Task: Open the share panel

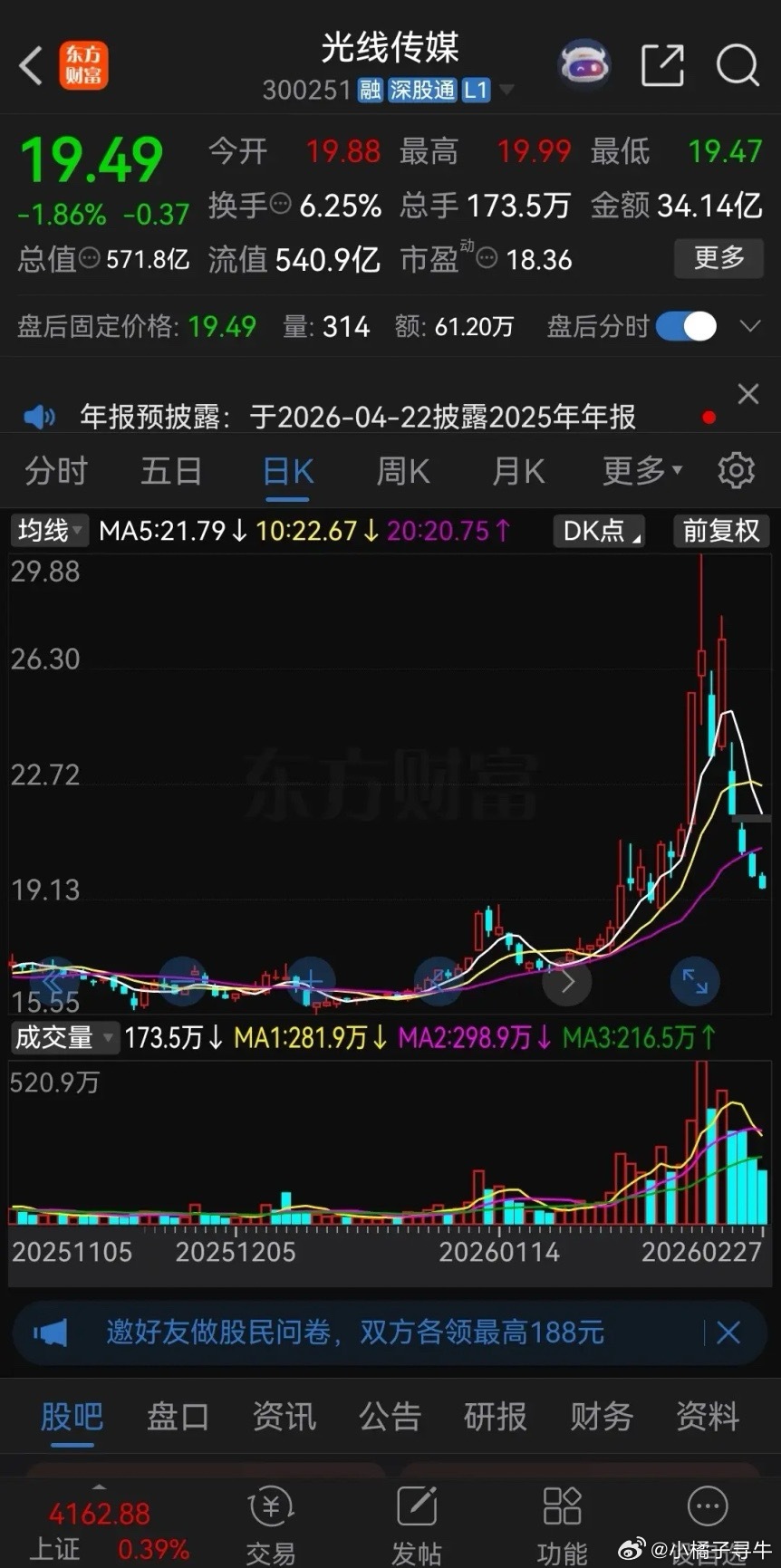Action: tap(662, 65)
